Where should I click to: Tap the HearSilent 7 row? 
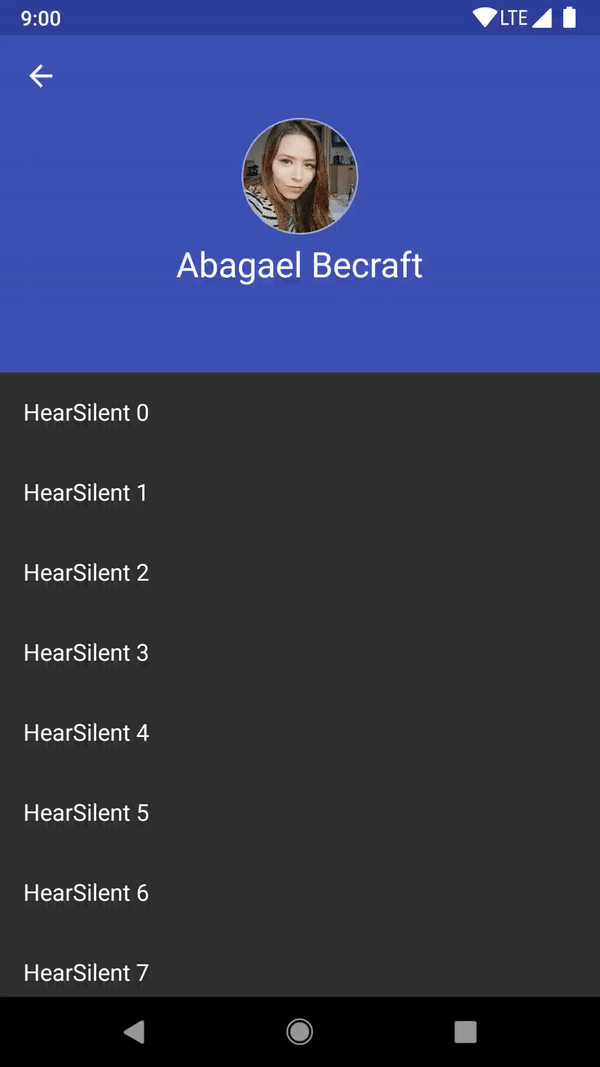point(300,965)
